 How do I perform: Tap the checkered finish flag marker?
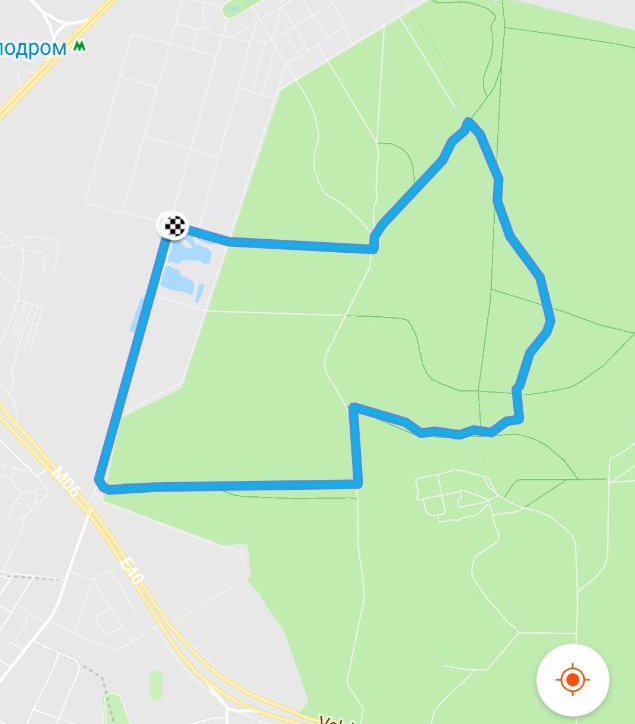(175, 225)
